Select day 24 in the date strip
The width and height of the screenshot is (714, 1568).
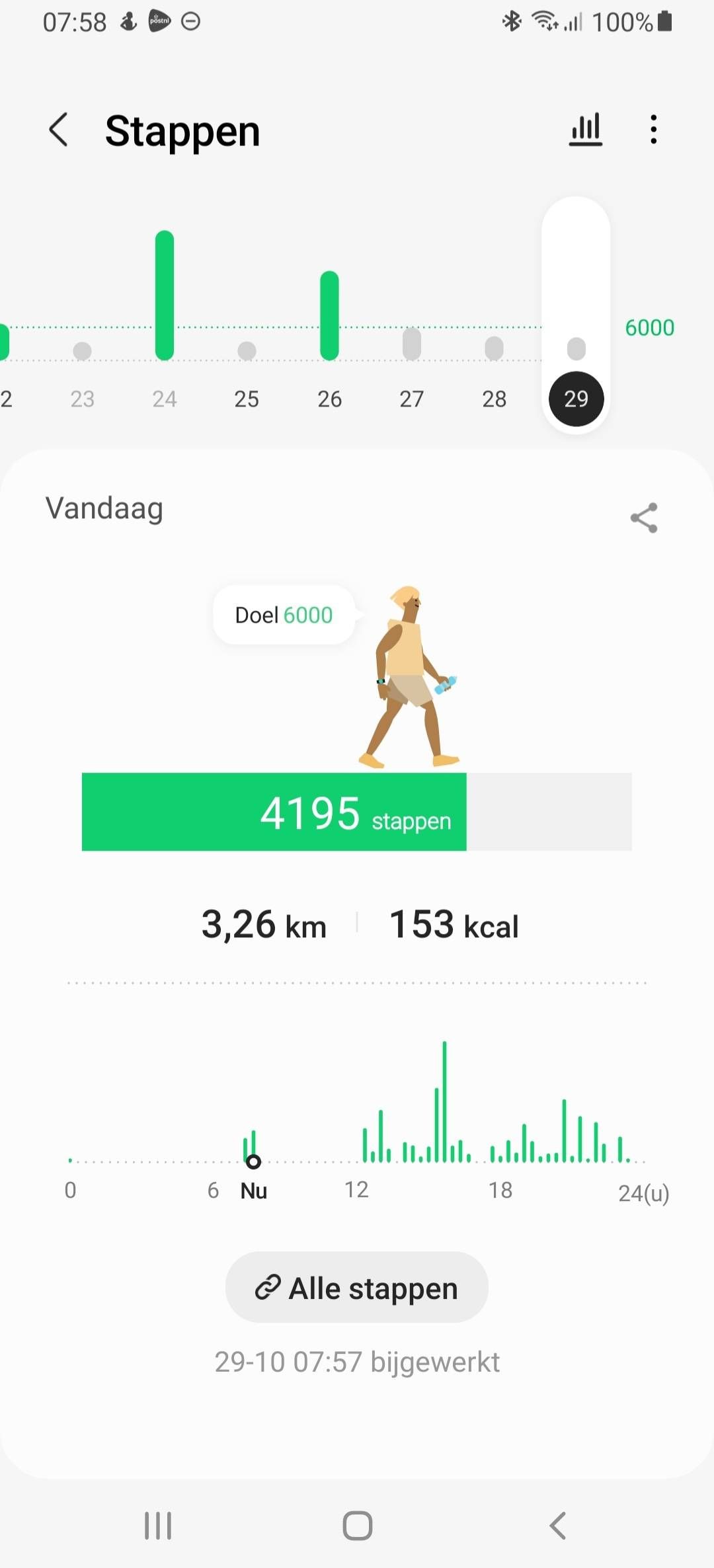click(165, 399)
